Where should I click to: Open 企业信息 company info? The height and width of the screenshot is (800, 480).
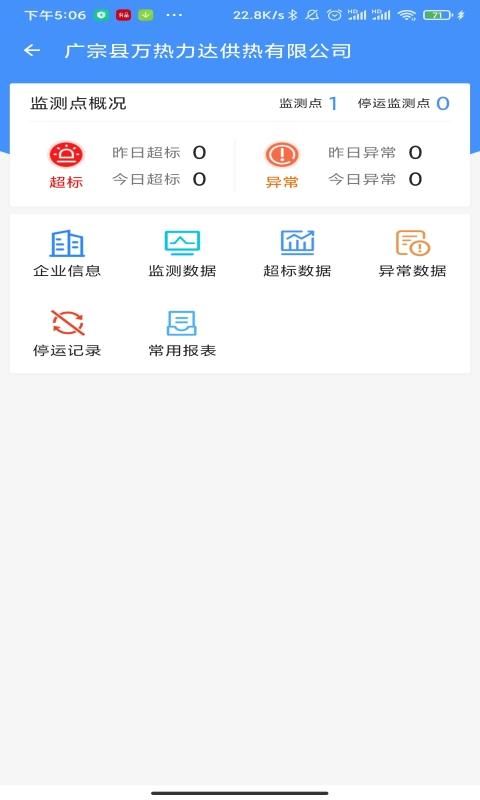click(x=67, y=254)
